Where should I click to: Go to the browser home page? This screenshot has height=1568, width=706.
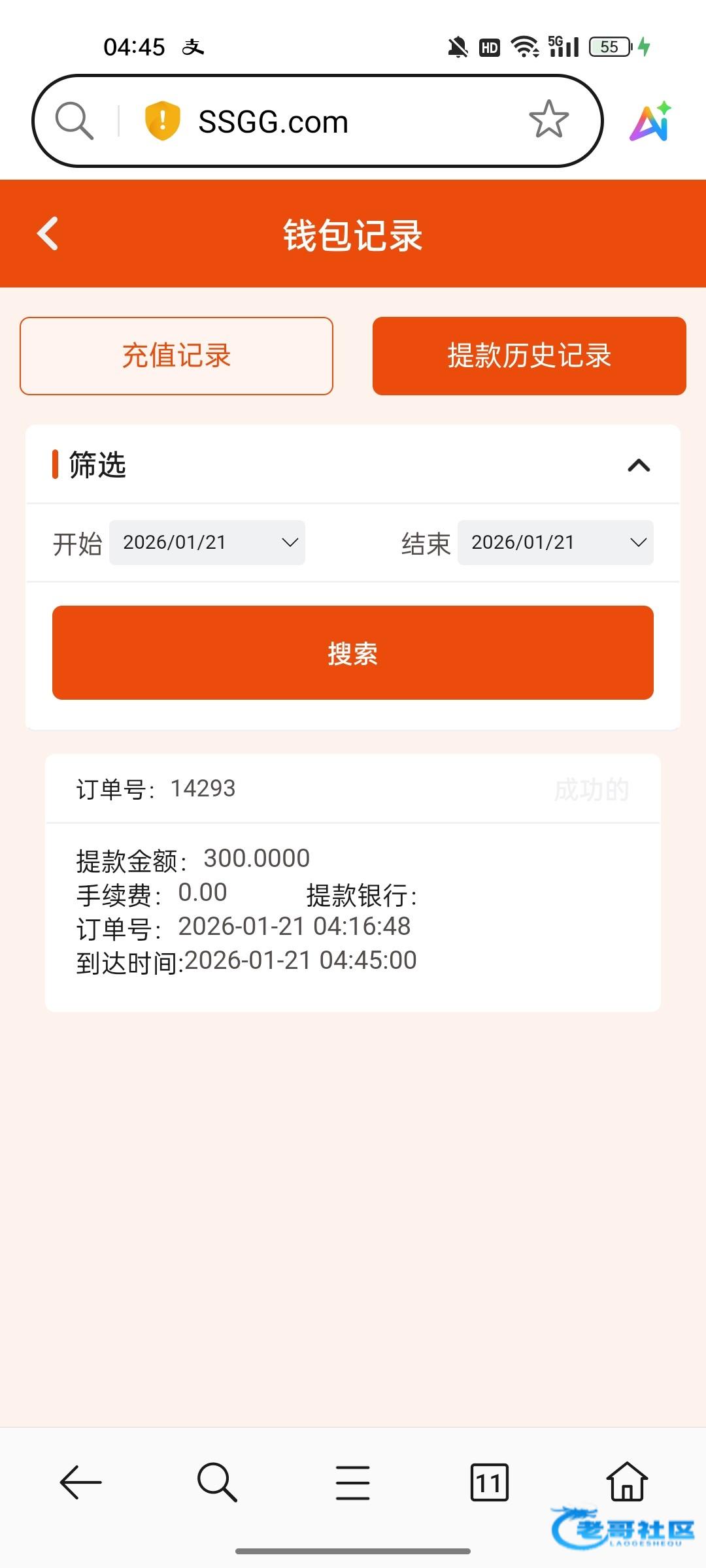[x=627, y=1482]
